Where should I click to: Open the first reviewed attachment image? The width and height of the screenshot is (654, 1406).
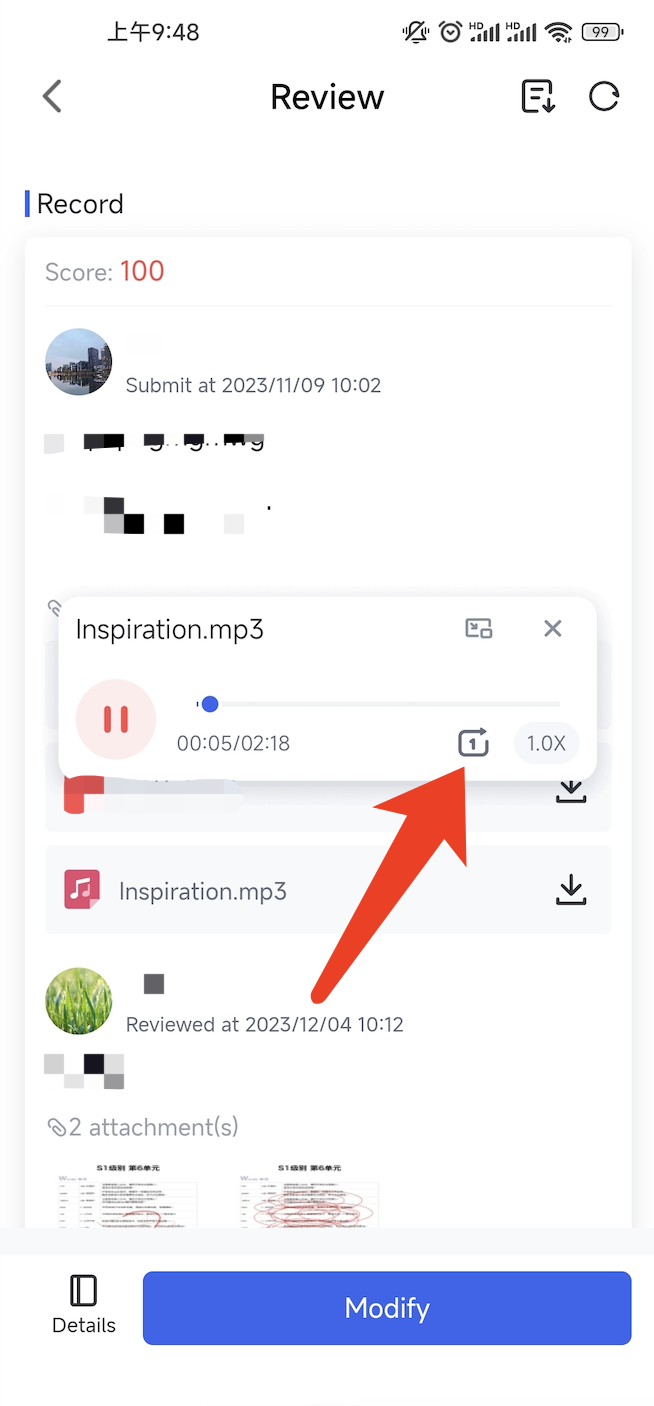[125, 1195]
